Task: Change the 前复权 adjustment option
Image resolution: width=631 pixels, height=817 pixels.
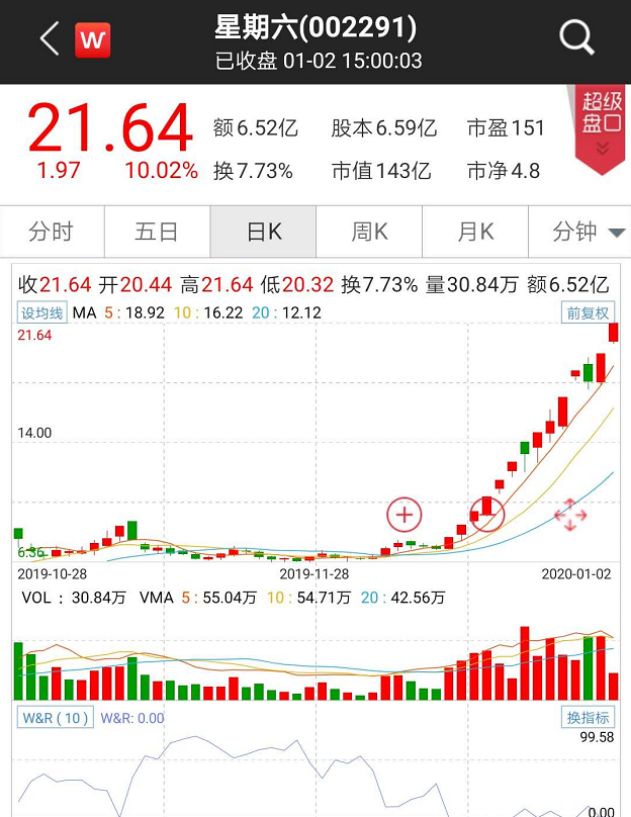Action: coord(587,313)
